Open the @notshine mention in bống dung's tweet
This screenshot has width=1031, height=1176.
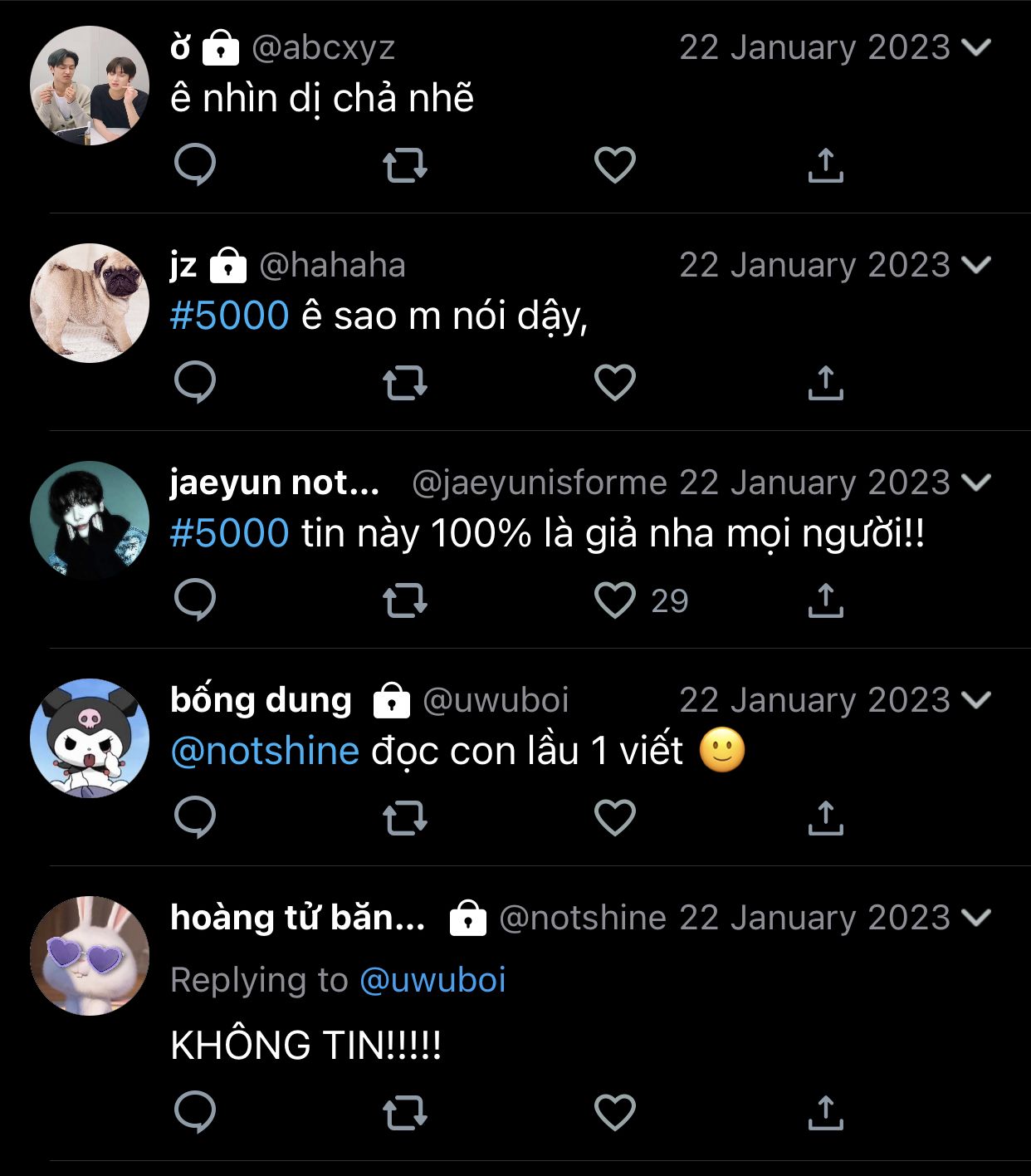click(x=265, y=752)
